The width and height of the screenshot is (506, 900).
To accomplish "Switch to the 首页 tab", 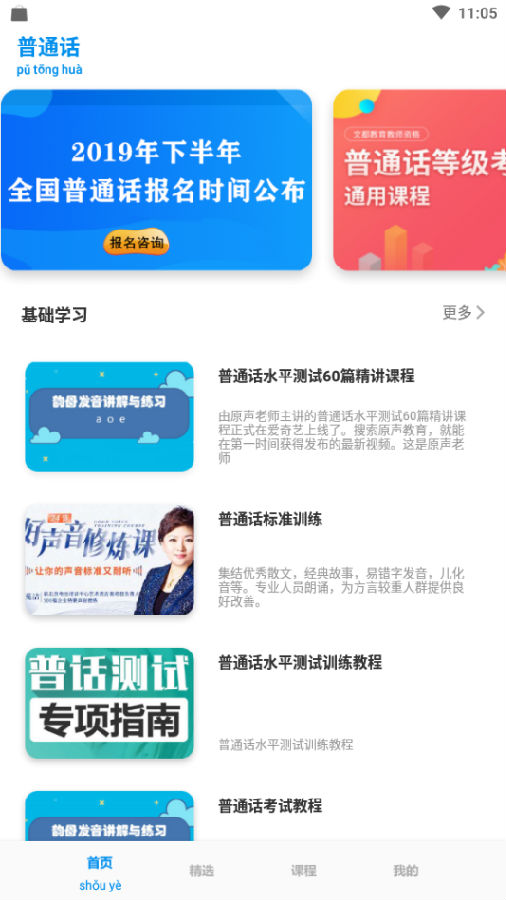I will (100, 872).
